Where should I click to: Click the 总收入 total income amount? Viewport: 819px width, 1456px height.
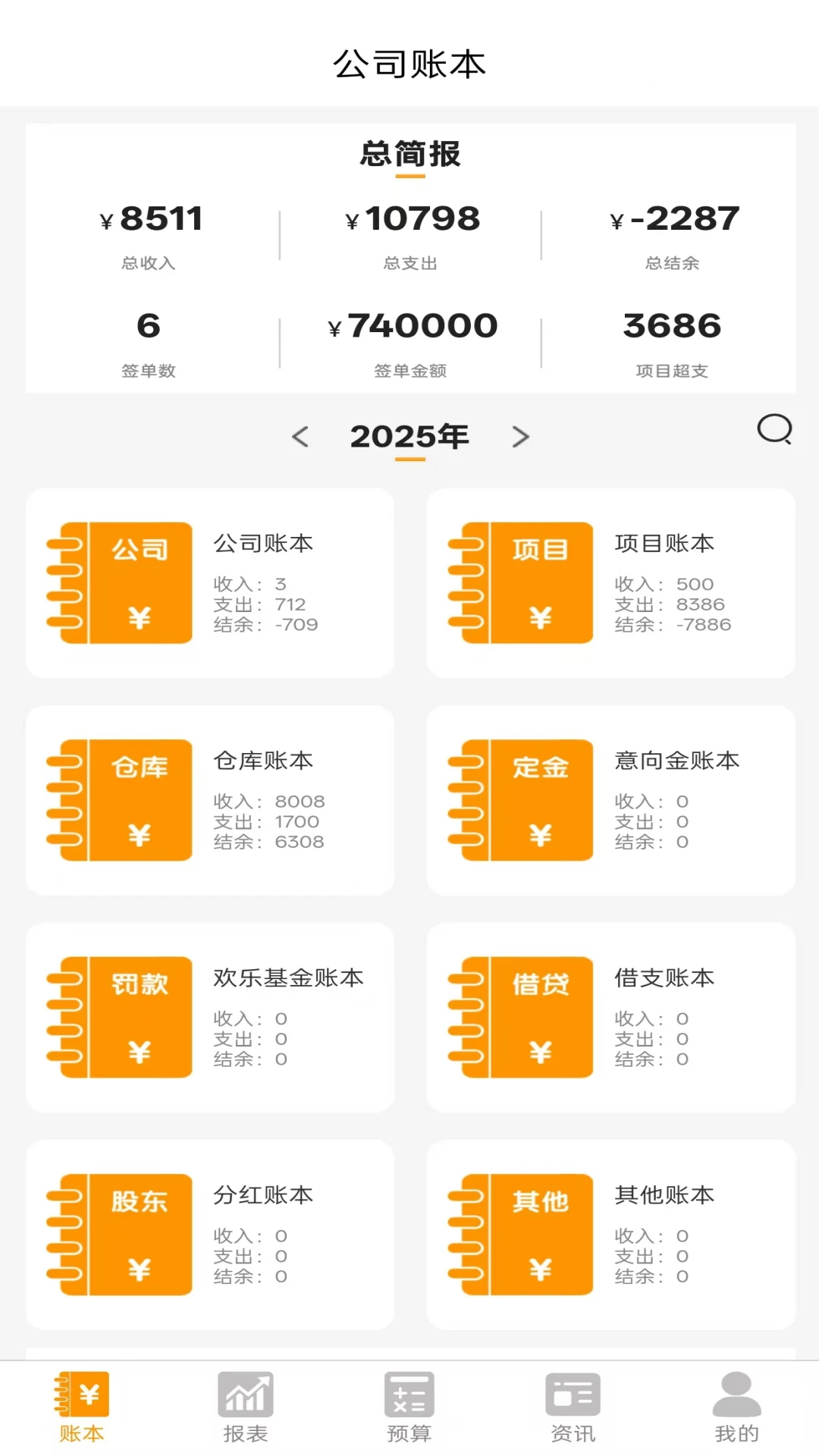151,218
